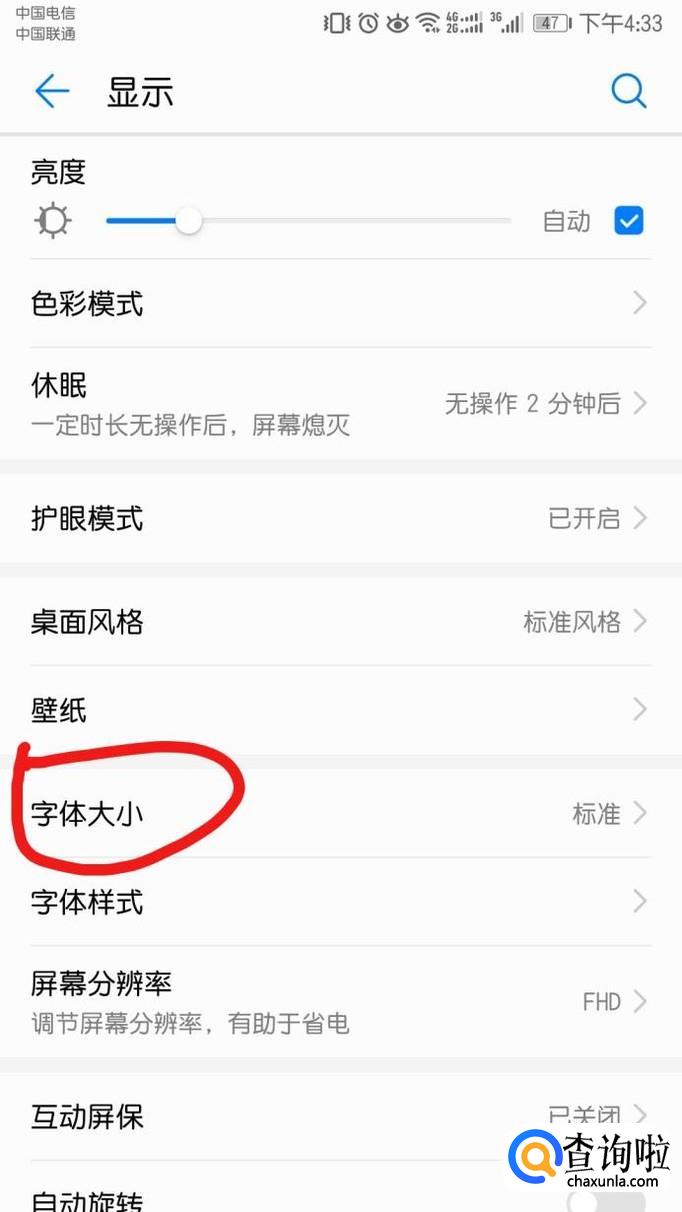This screenshot has height=1212, width=682.
Task: Open the search icon in the header
Action: coord(629,92)
